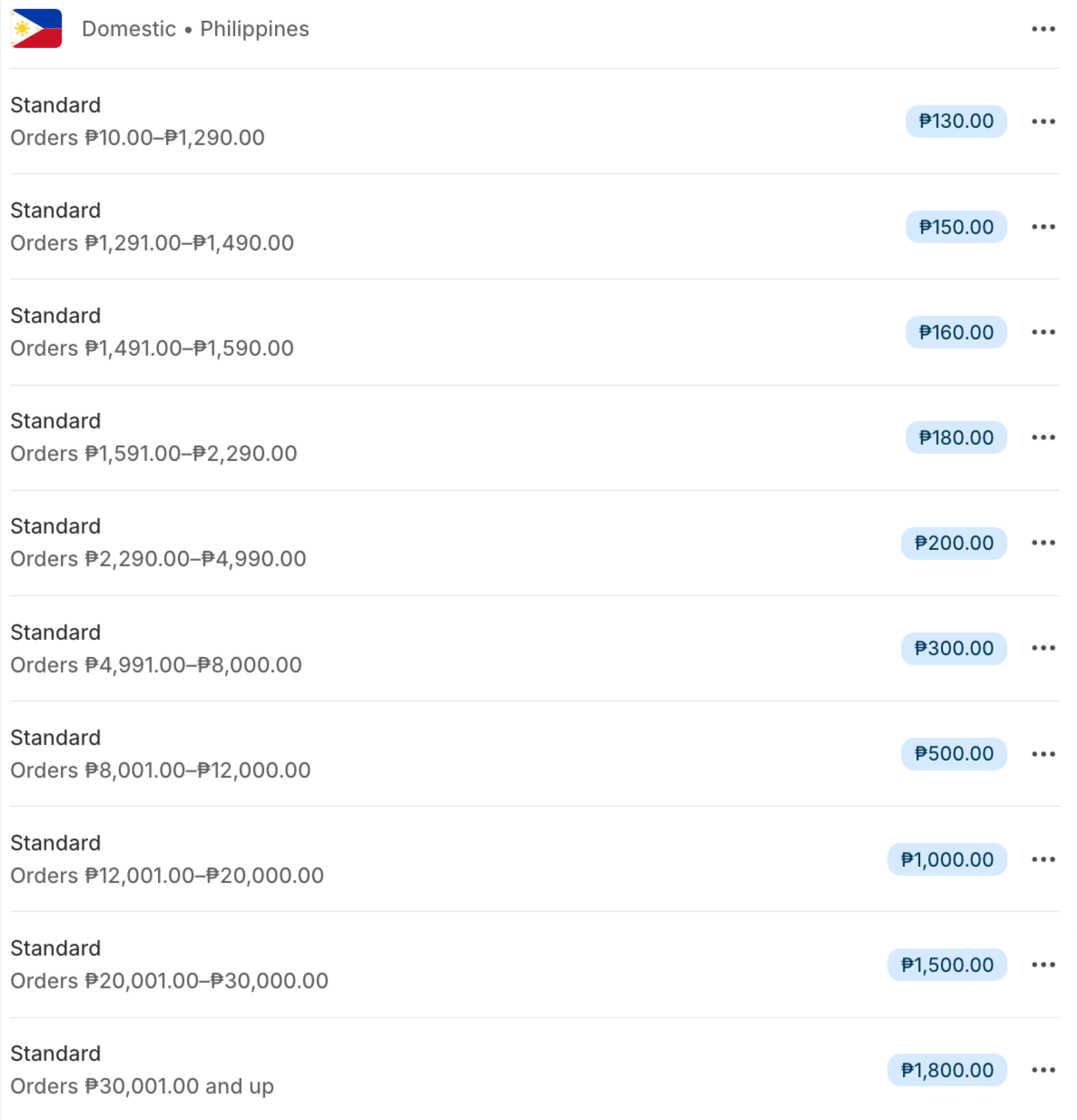Open more options for the ₱150.00 rate
The width and height of the screenshot is (1077, 1120).
tap(1043, 227)
